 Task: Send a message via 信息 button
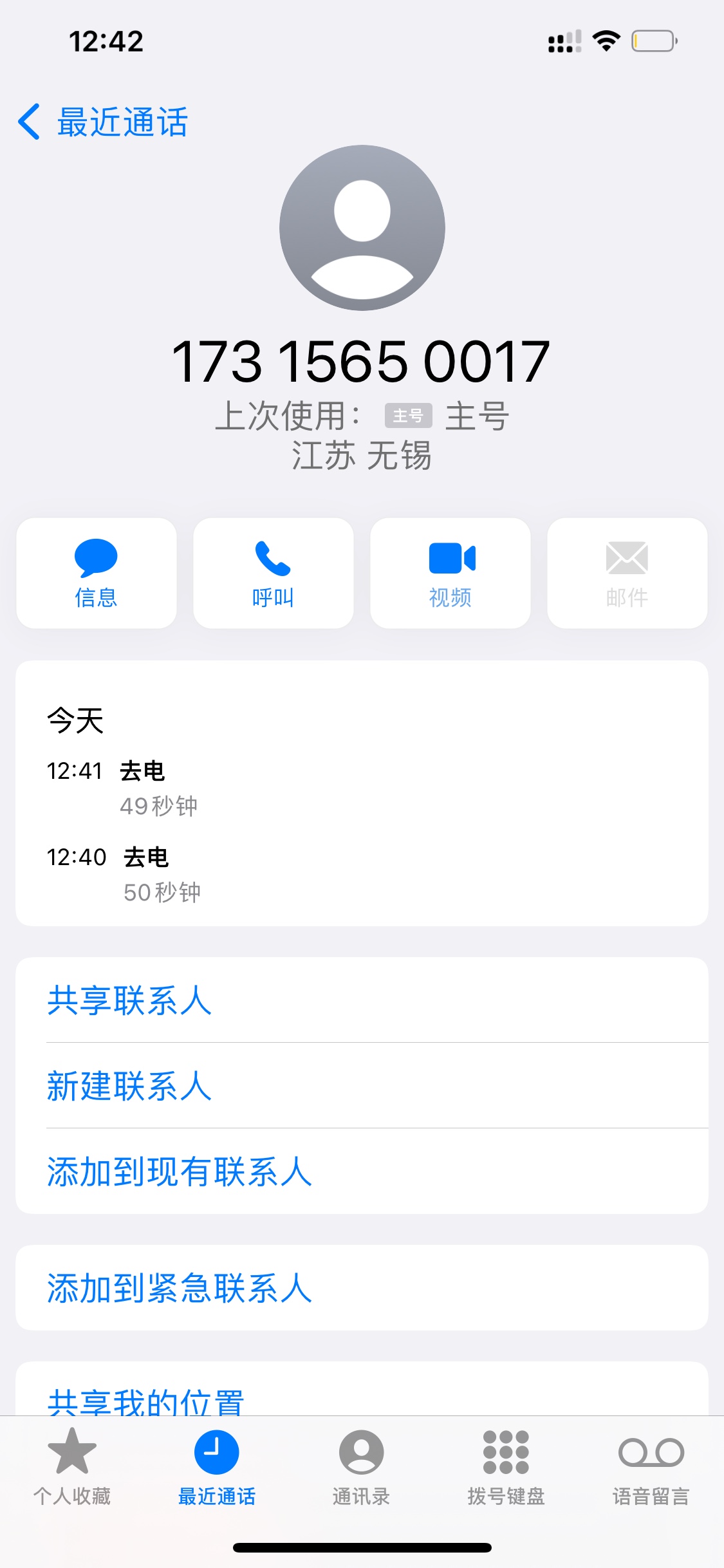point(97,573)
